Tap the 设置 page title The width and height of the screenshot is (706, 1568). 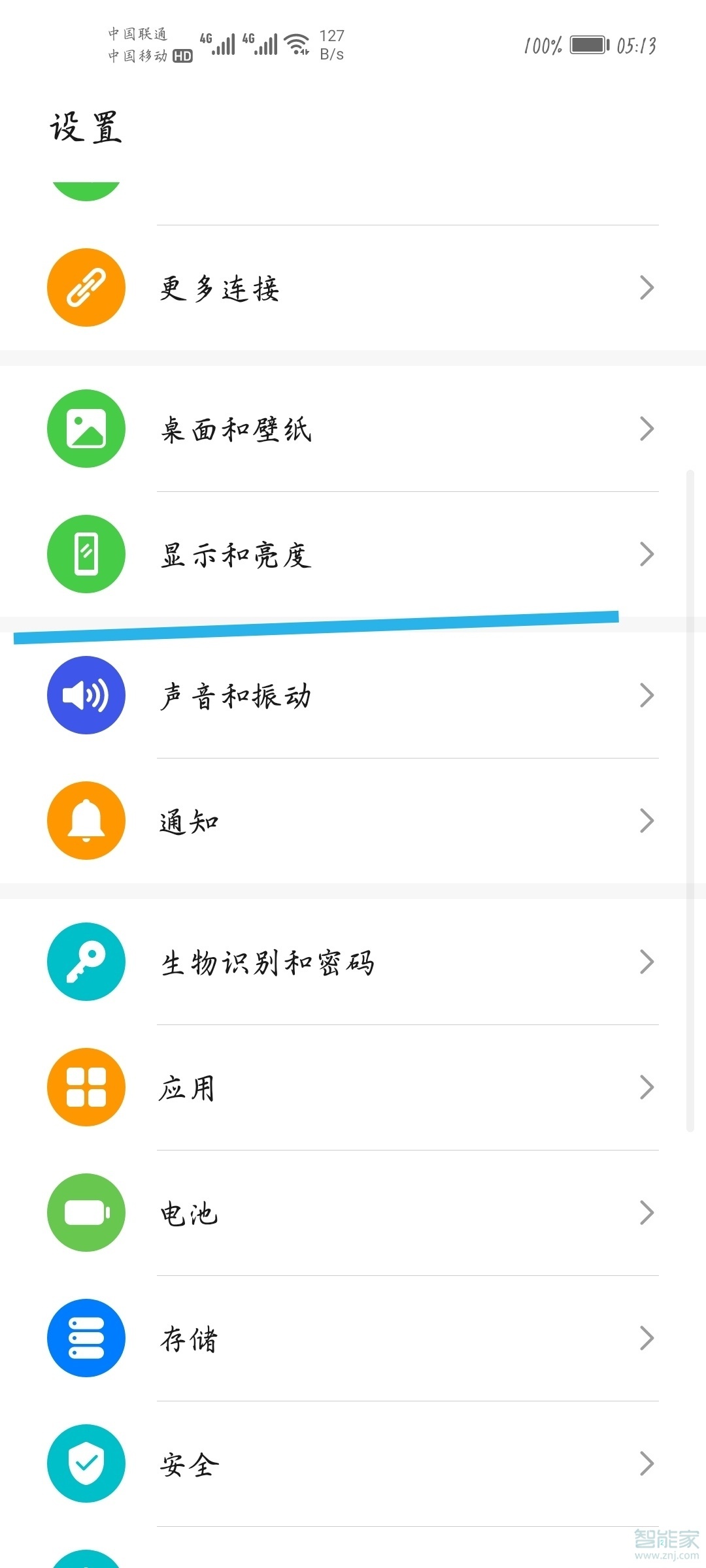86,129
